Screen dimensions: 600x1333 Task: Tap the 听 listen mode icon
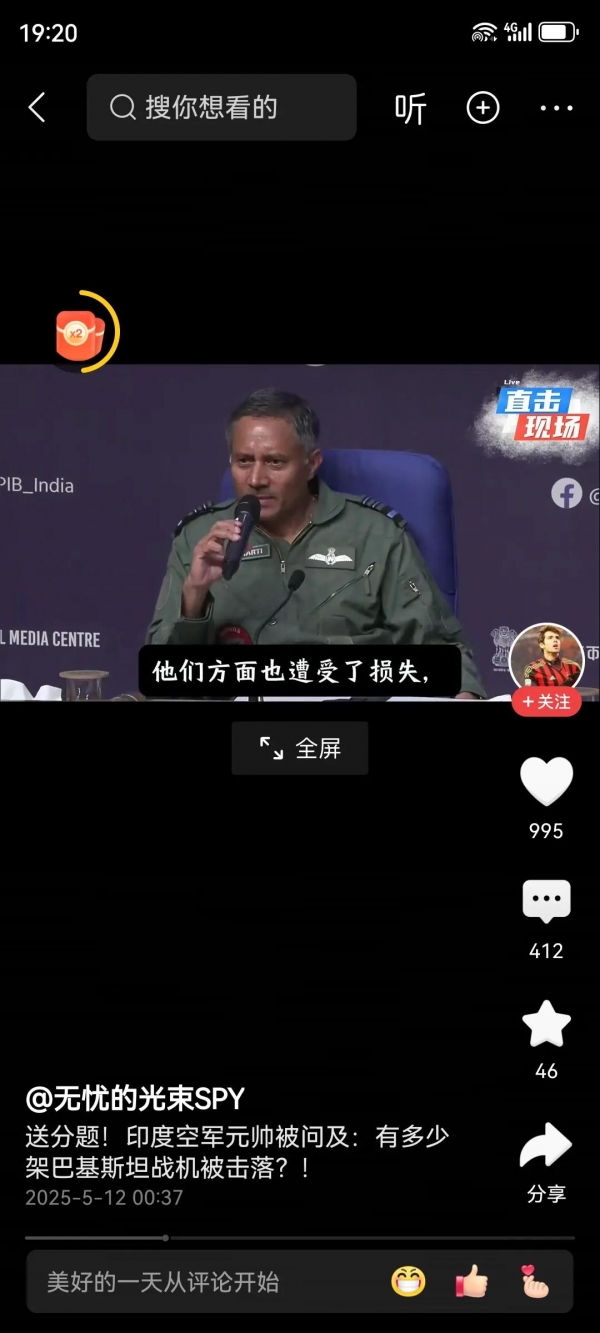(410, 108)
